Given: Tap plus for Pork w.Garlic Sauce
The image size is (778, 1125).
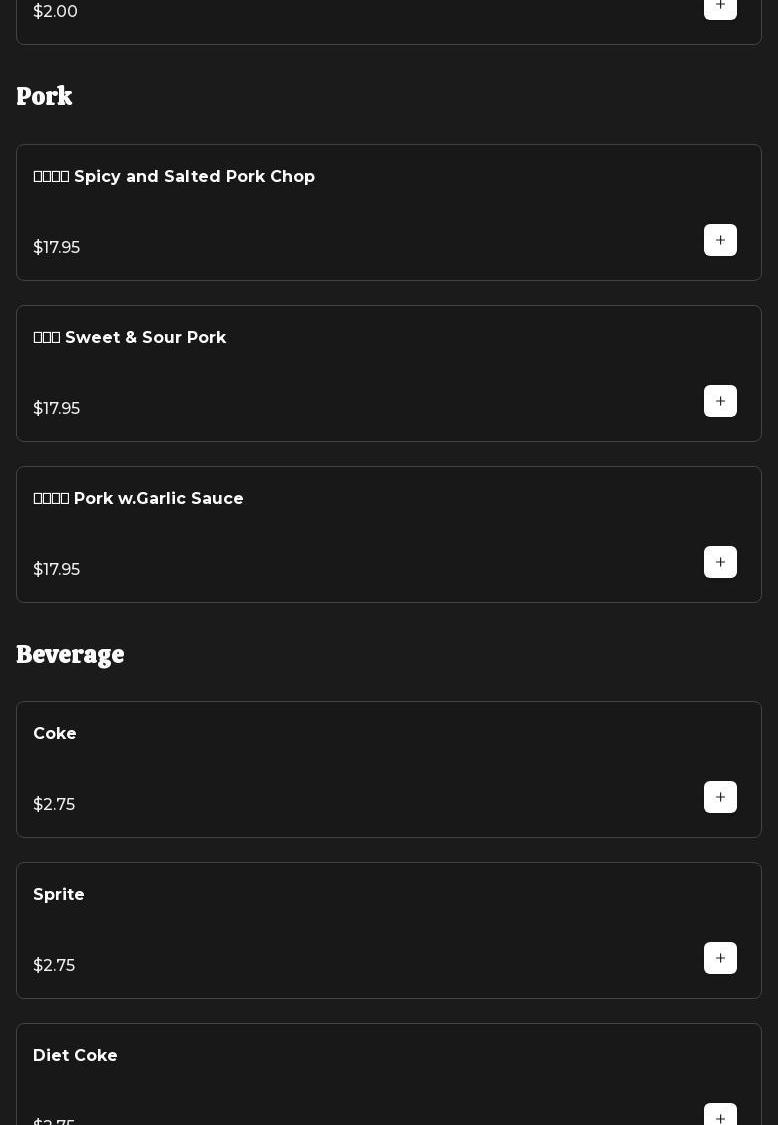Looking at the screenshot, I should coord(720,562).
